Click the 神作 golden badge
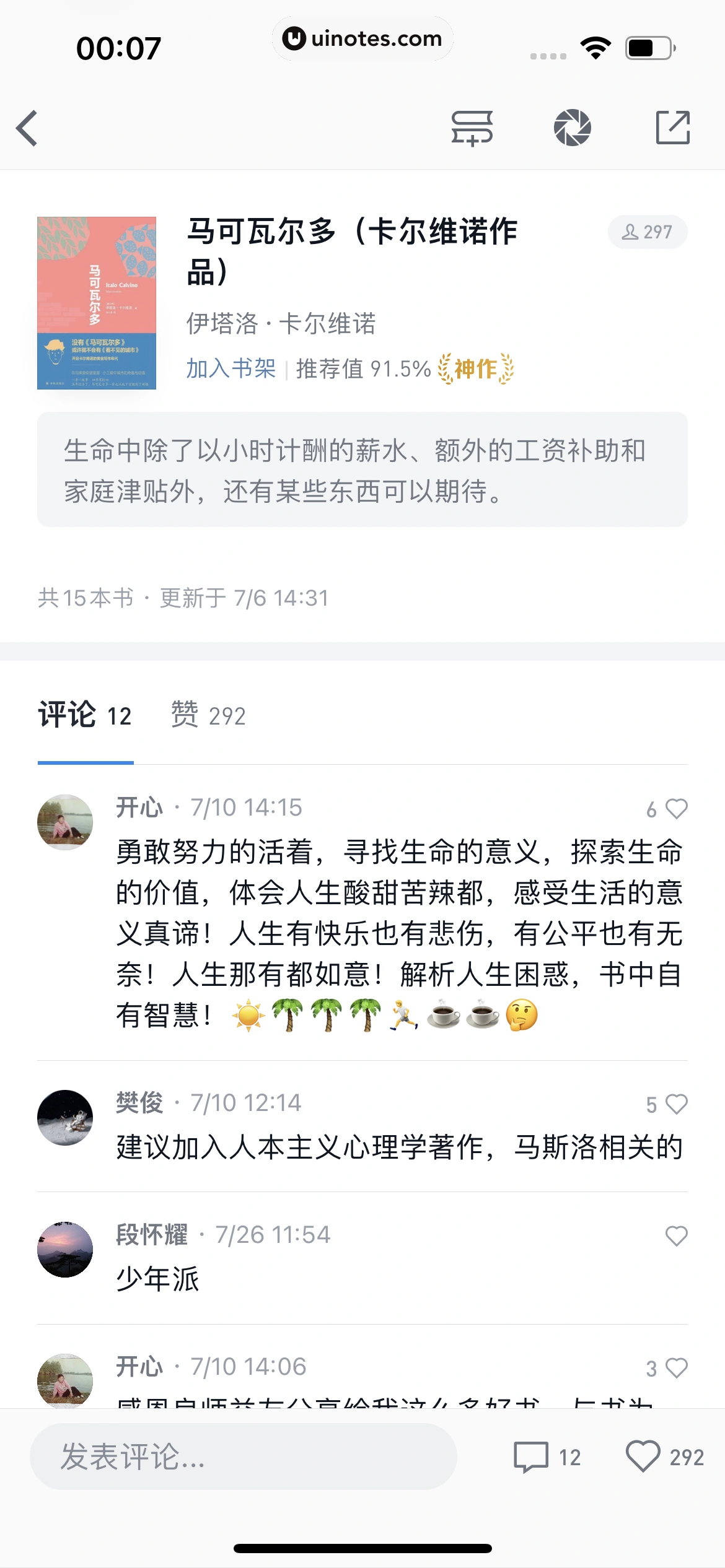This screenshot has width=725, height=1568. 475,369
